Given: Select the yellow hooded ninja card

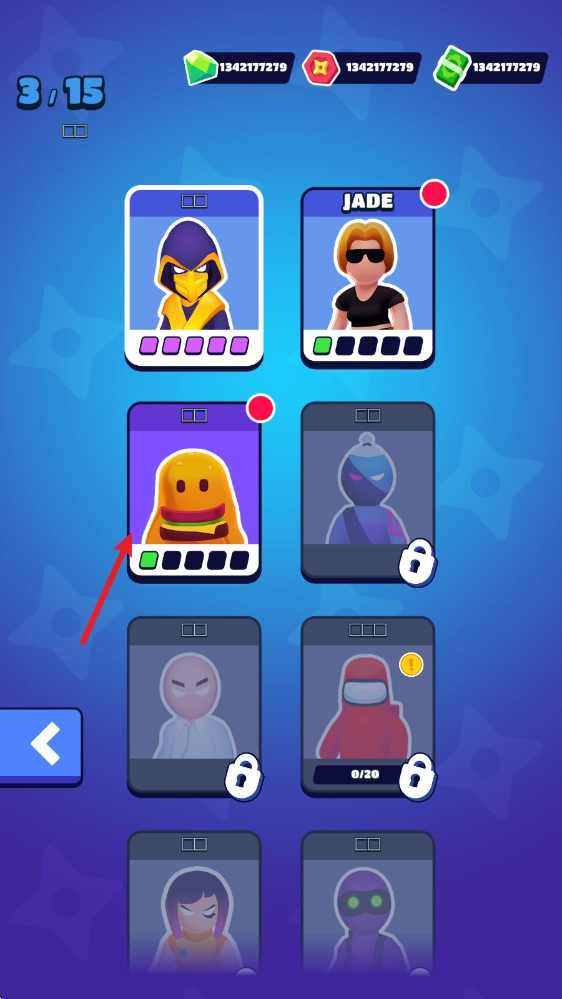Looking at the screenshot, I should pyautogui.click(x=194, y=277).
